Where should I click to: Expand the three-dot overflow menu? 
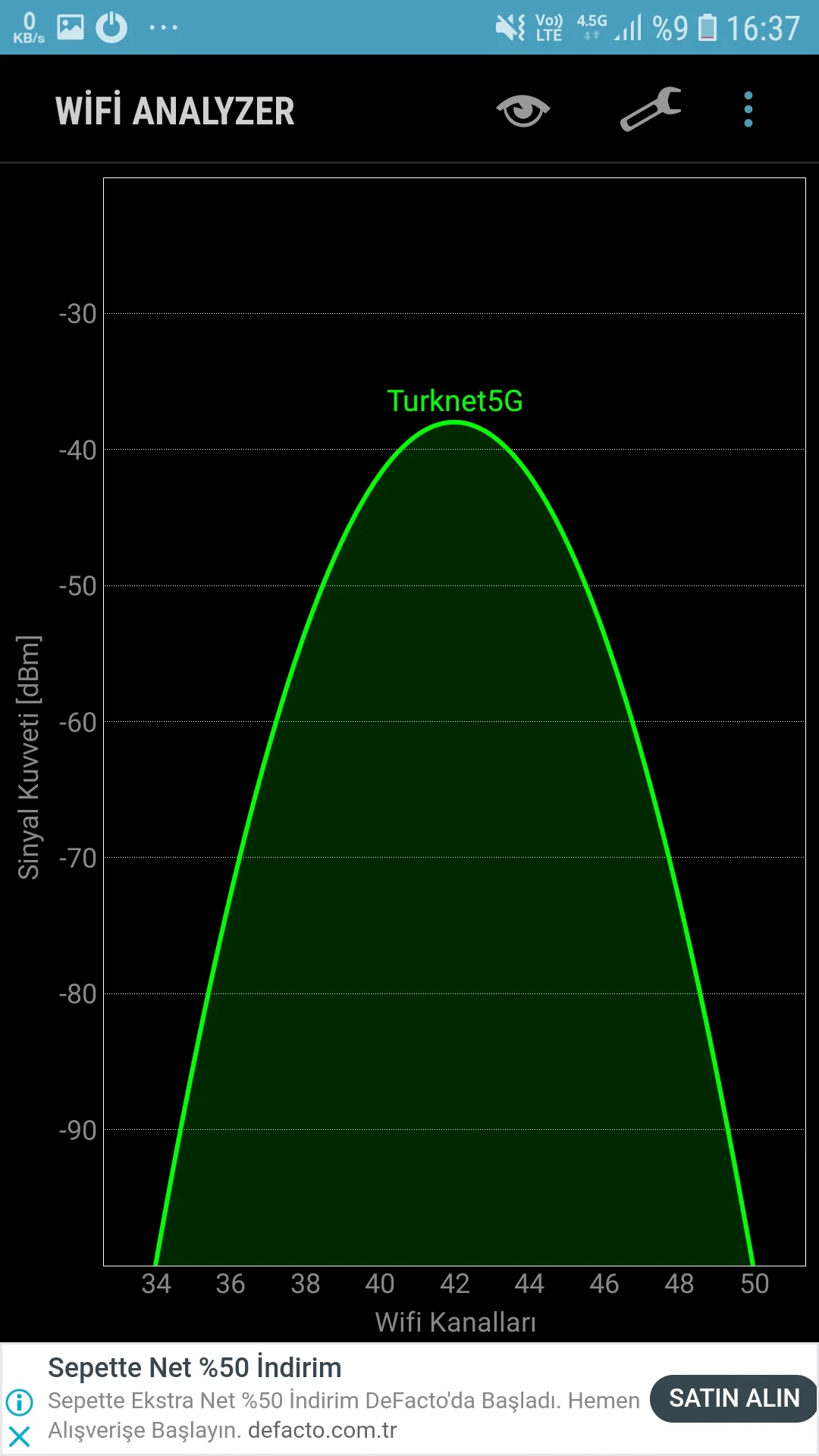coord(748,109)
